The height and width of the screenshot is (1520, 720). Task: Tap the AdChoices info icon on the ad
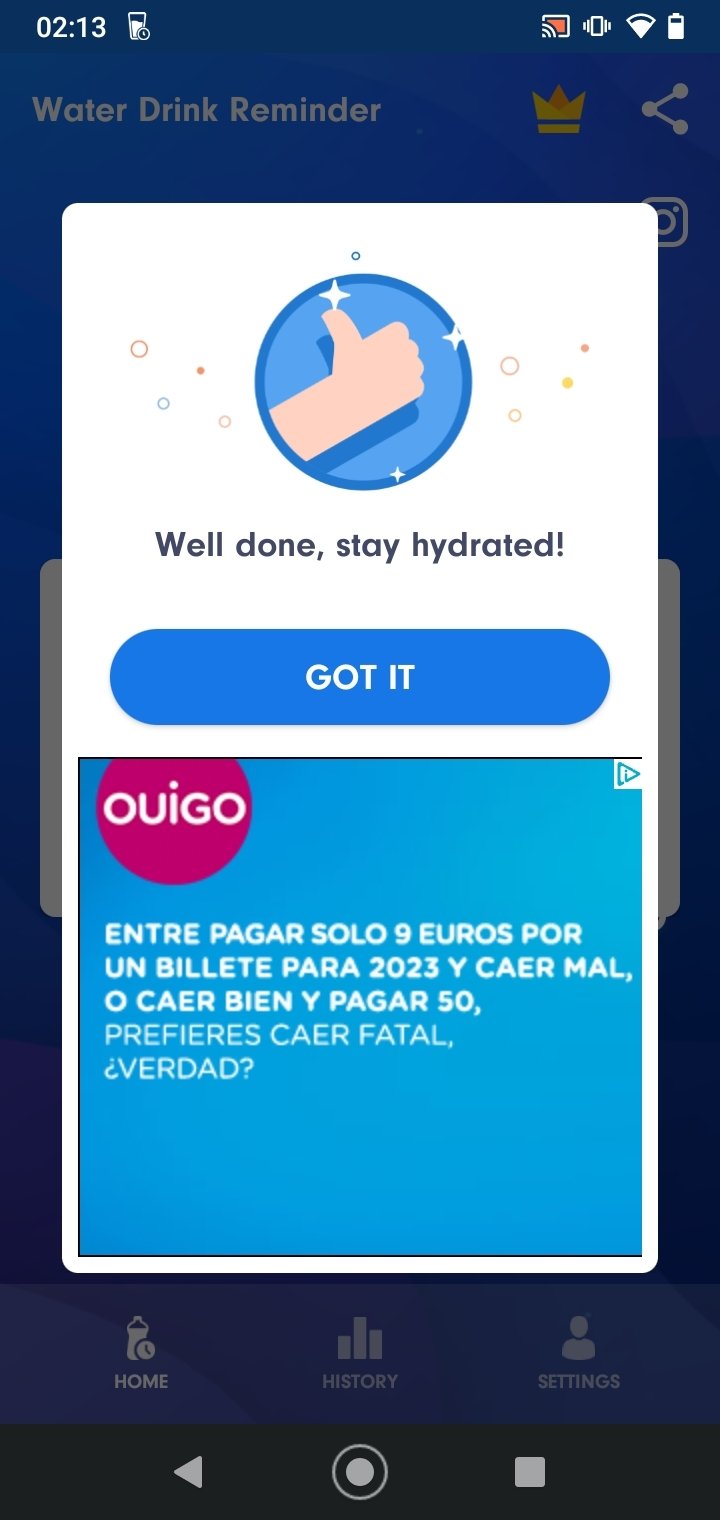coord(627,774)
